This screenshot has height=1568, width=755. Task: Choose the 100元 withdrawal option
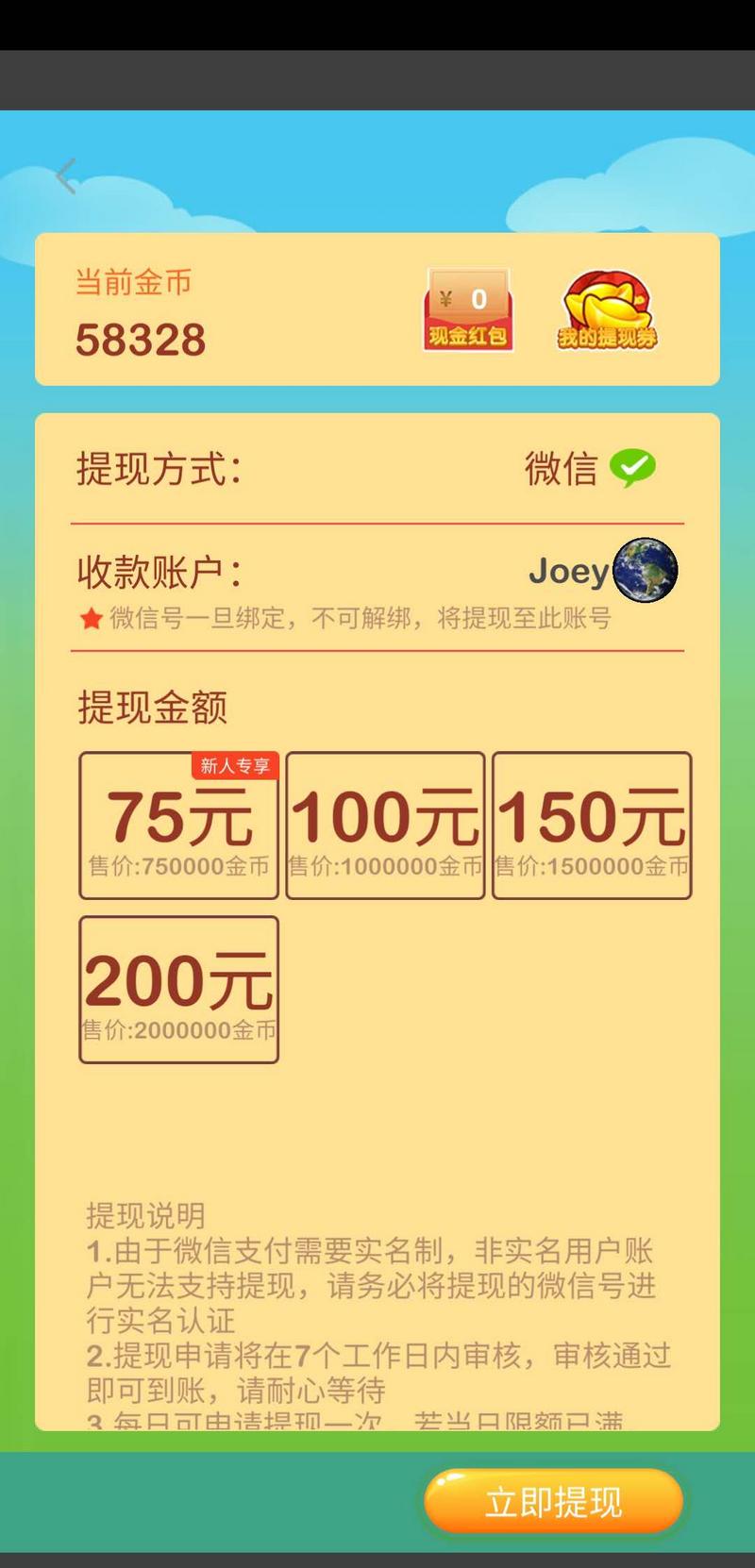click(x=385, y=826)
